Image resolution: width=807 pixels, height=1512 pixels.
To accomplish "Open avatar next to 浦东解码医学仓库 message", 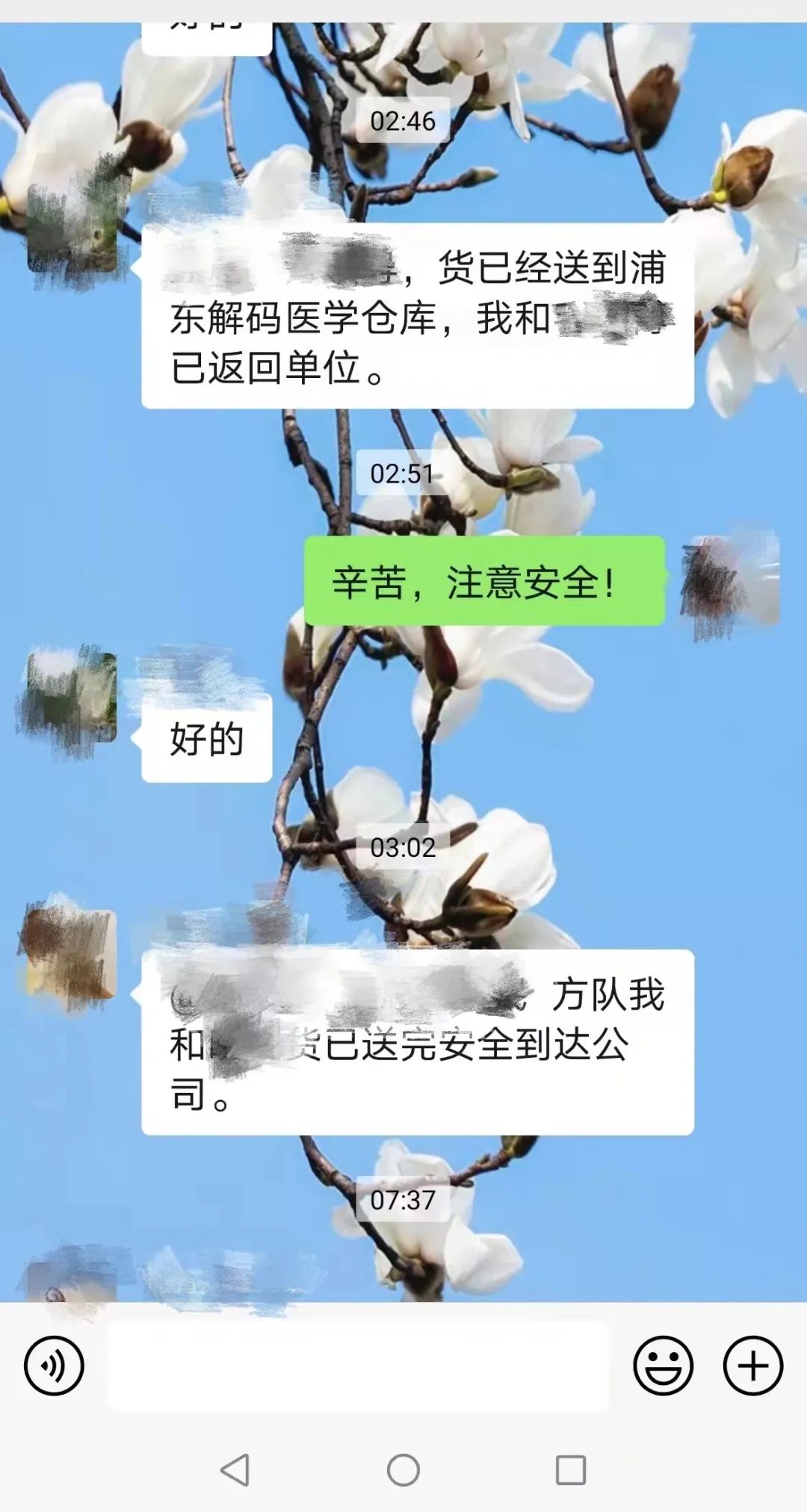I will [72, 228].
